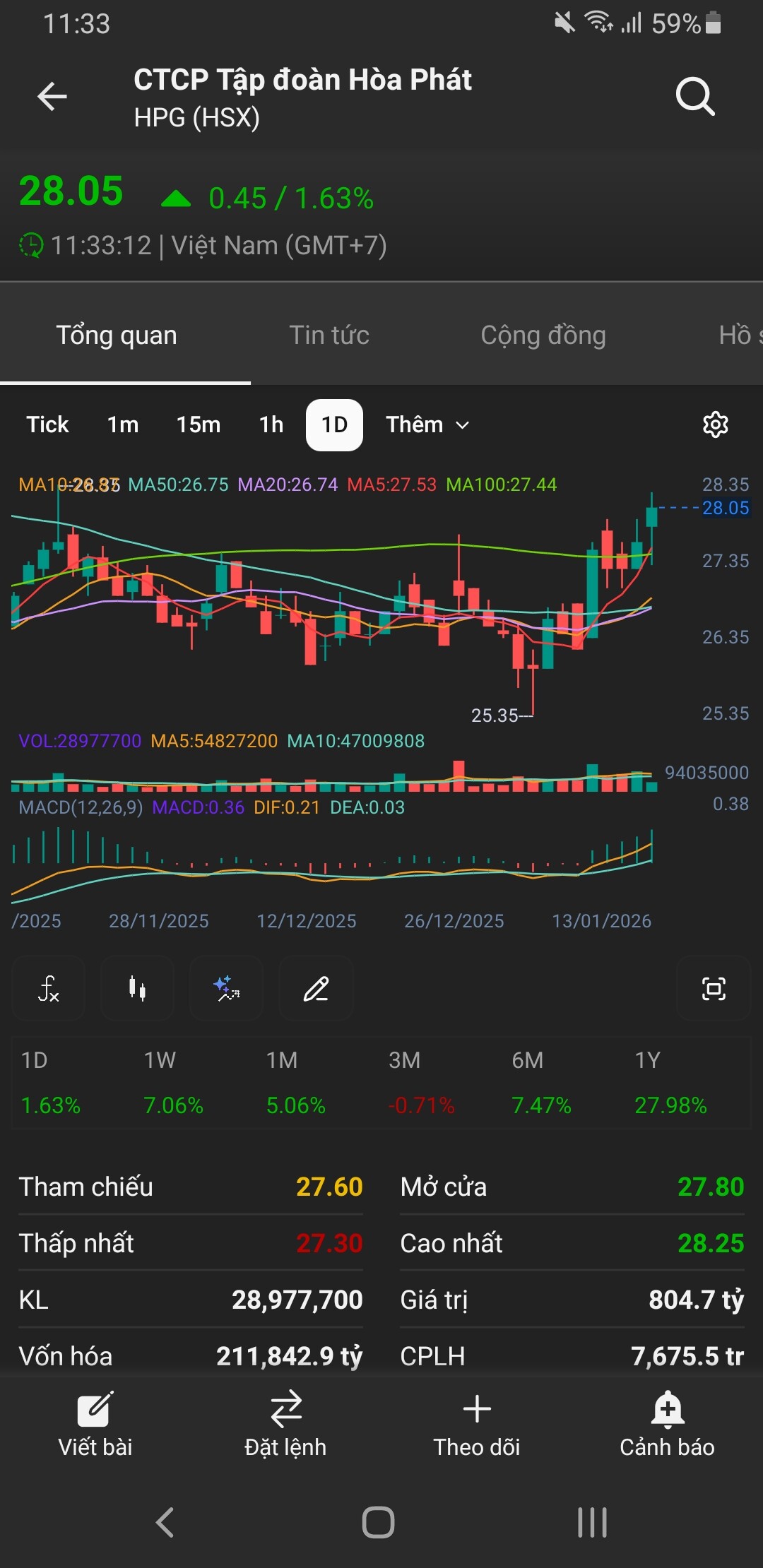The image size is (763, 1568).
Task: Open chart settings gear
Action: click(x=715, y=424)
